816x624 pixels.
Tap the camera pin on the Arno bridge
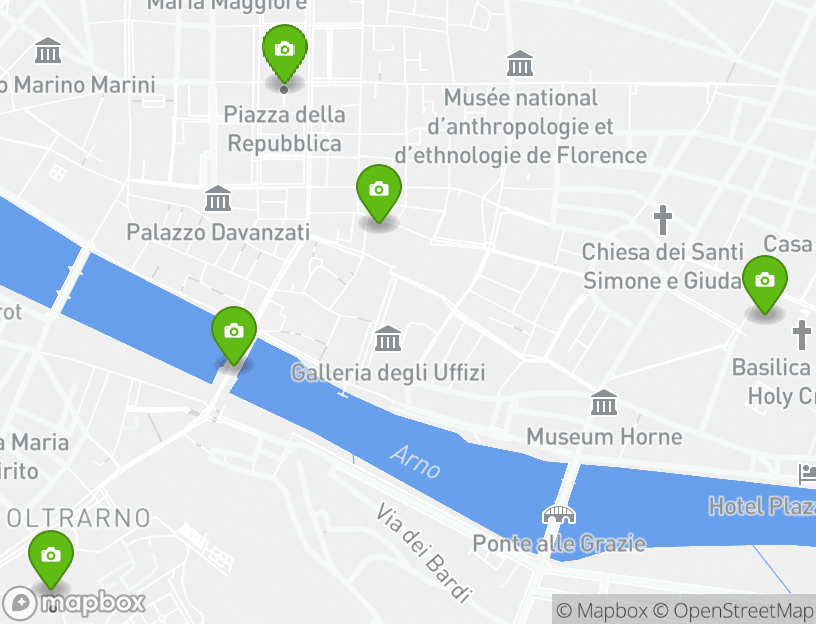click(233, 333)
